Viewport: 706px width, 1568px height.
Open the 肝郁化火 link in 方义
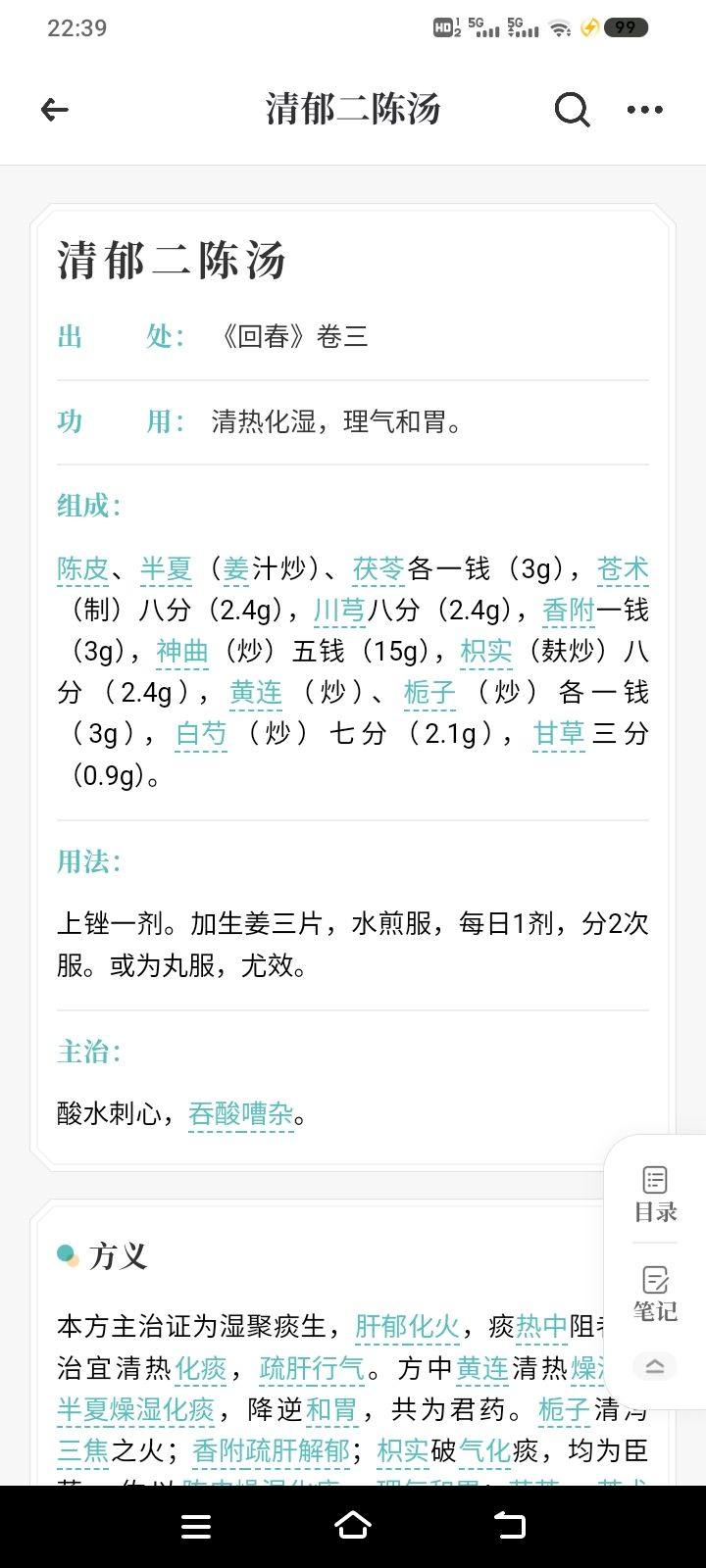click(407, 1327)
